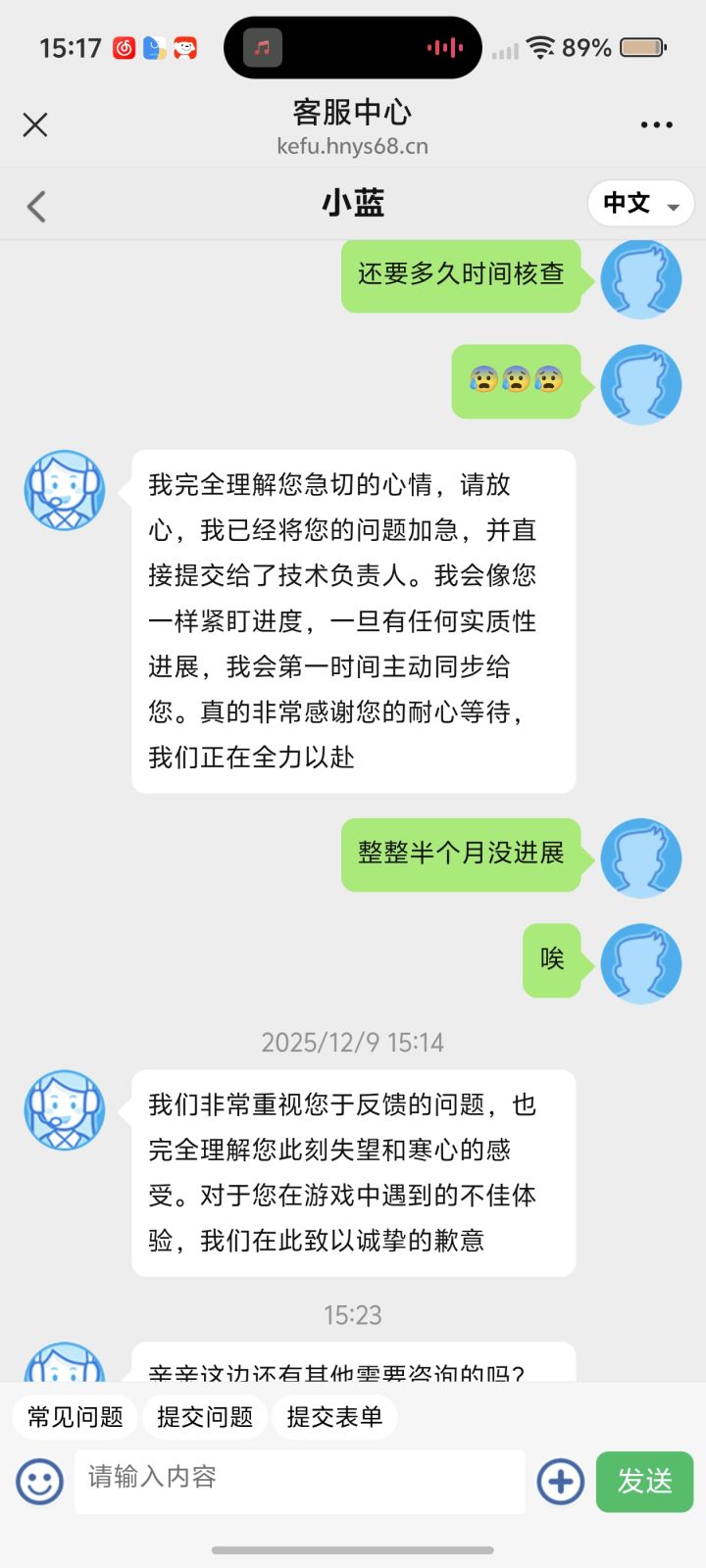Tap the plus icon to add attachments
The height and width of the screenshot is (1568, 706).
click(x=559, y=1482)
